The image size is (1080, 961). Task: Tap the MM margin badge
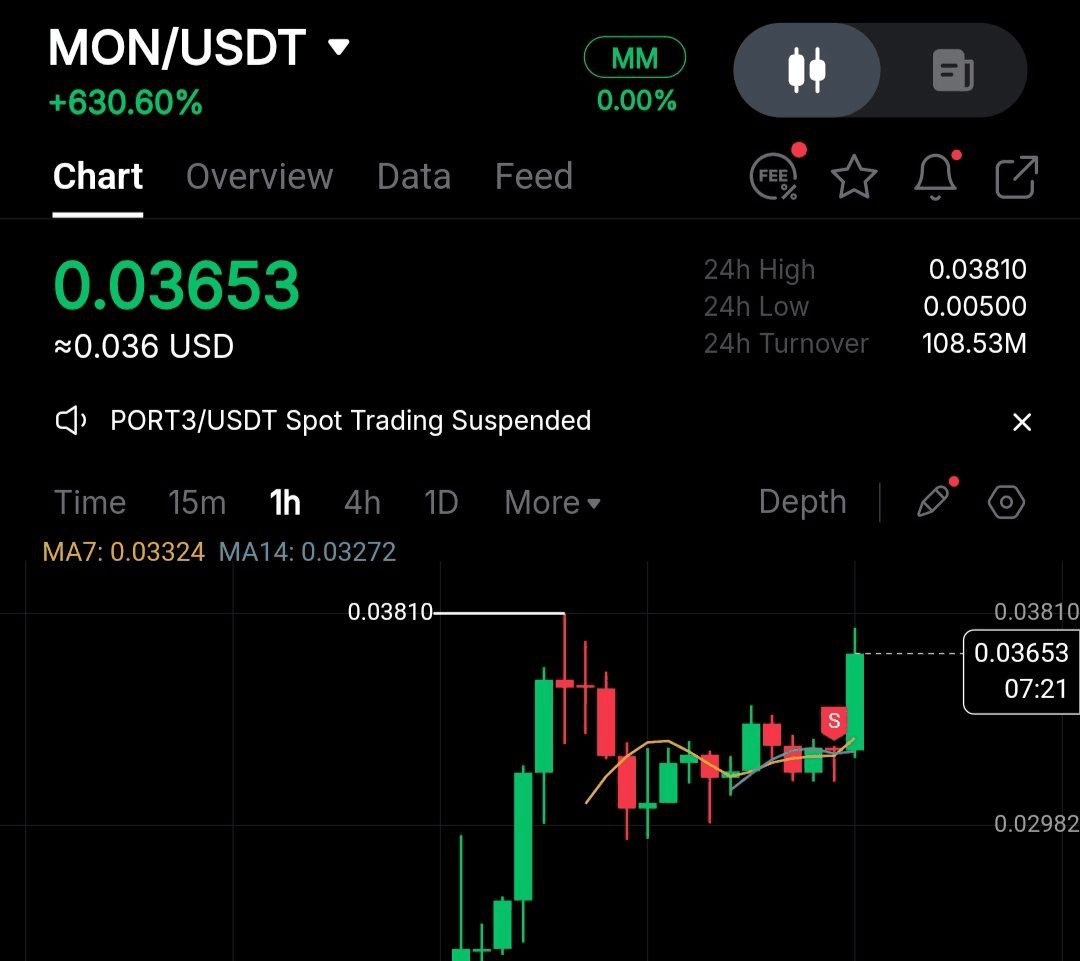635,59
